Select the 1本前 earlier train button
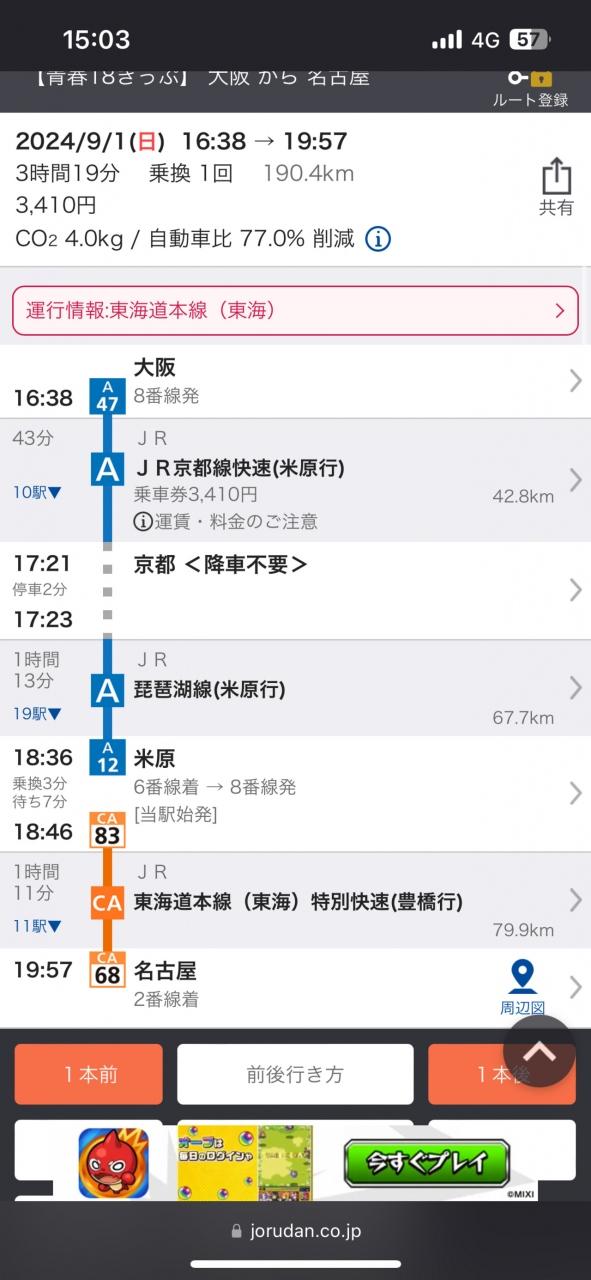 pyautogui.click(x=89, y=1074)
